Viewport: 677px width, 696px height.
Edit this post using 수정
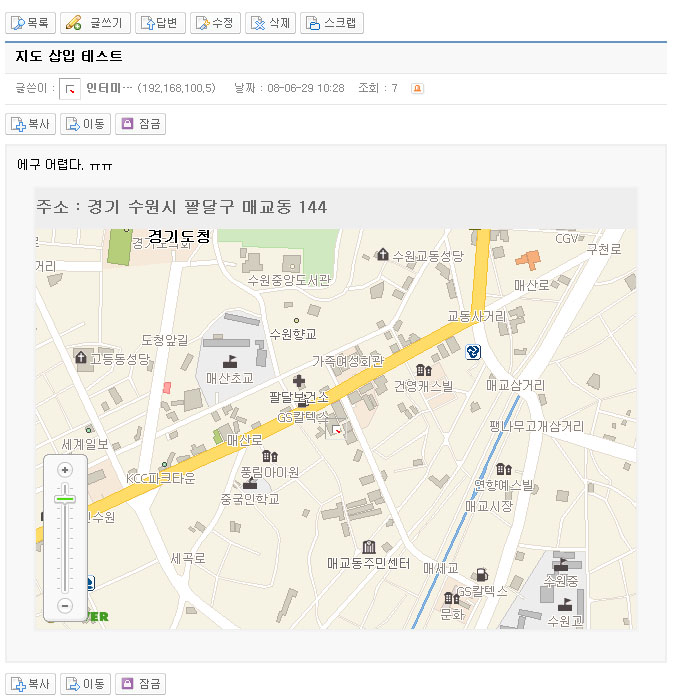[x=215, y=22]
